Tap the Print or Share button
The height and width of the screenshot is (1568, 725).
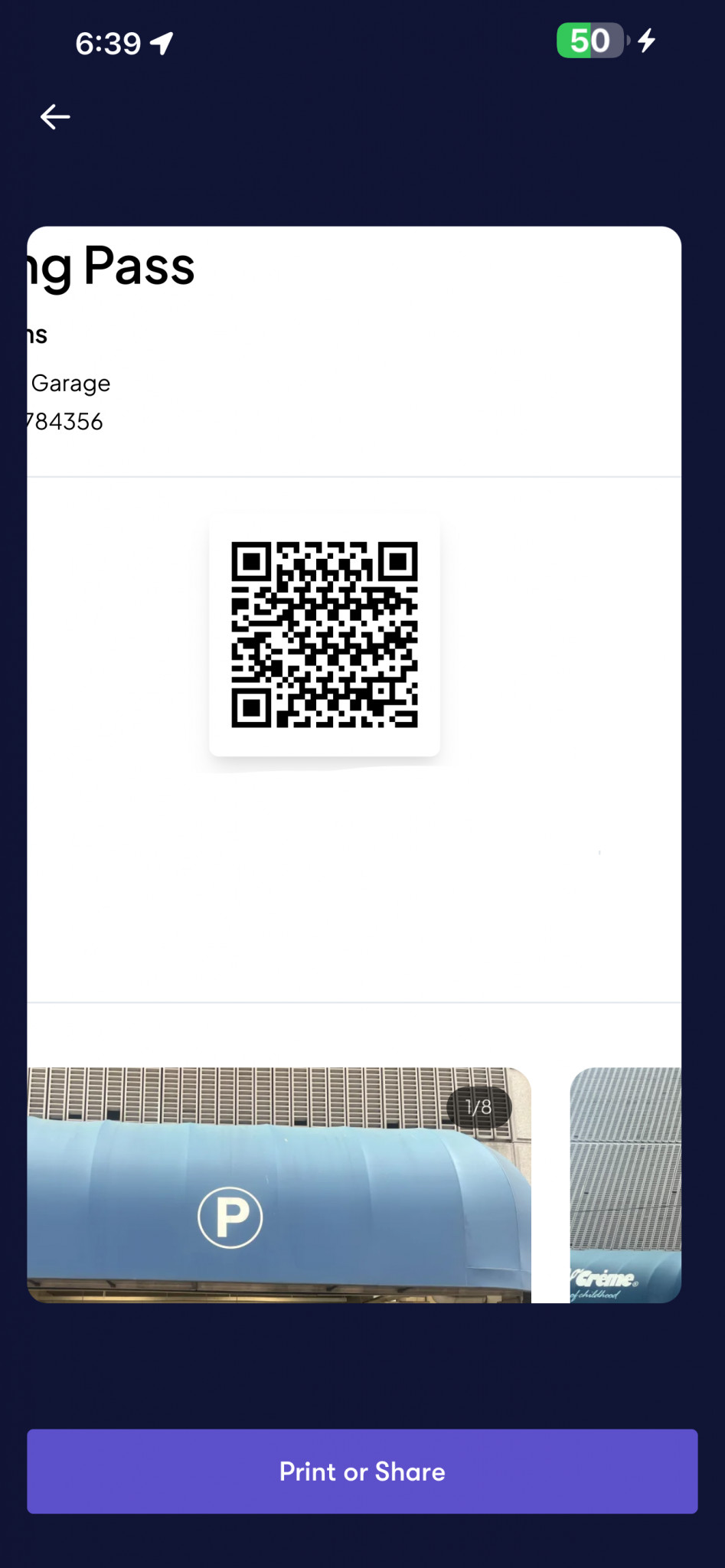(362, 1471)
